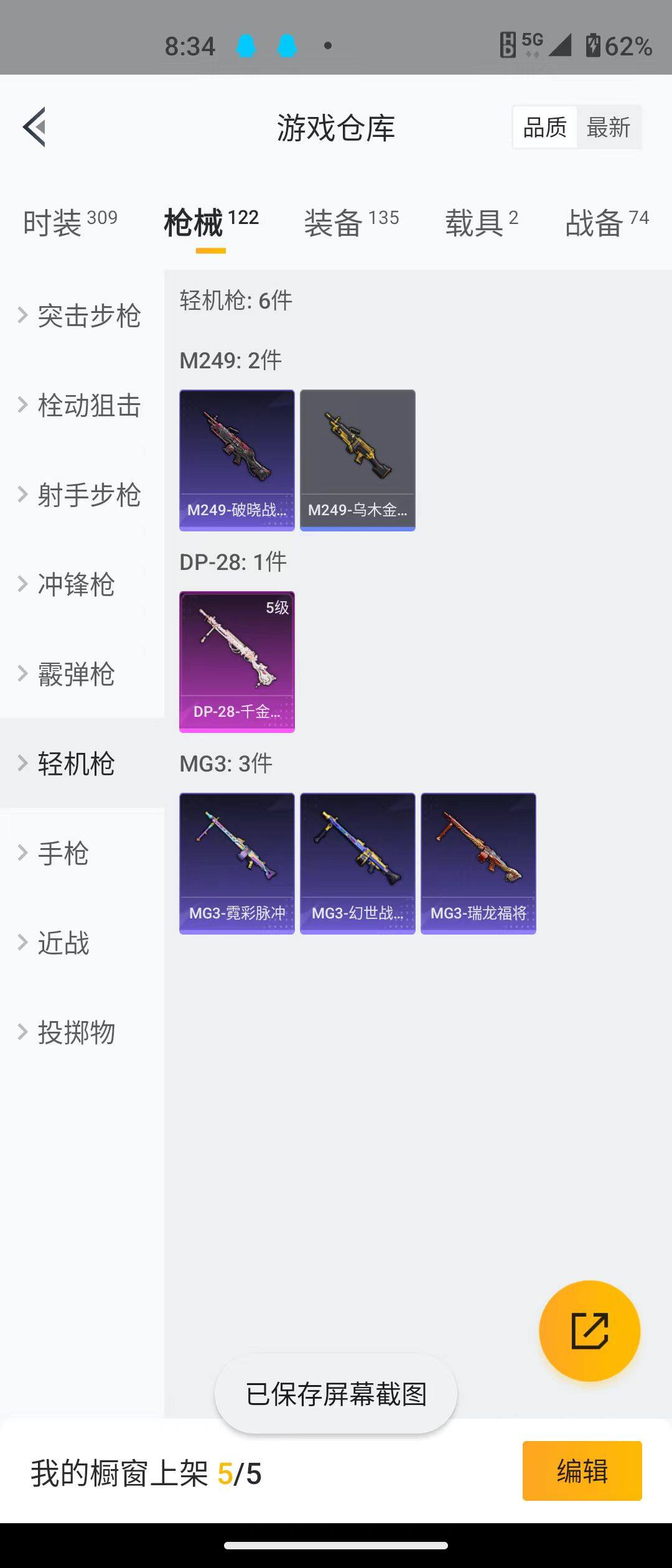Viewport: 672px width, 1568px height.
Task: Open the share/export floating action button
Action: pyautogui.click(x=590, y=1330)
